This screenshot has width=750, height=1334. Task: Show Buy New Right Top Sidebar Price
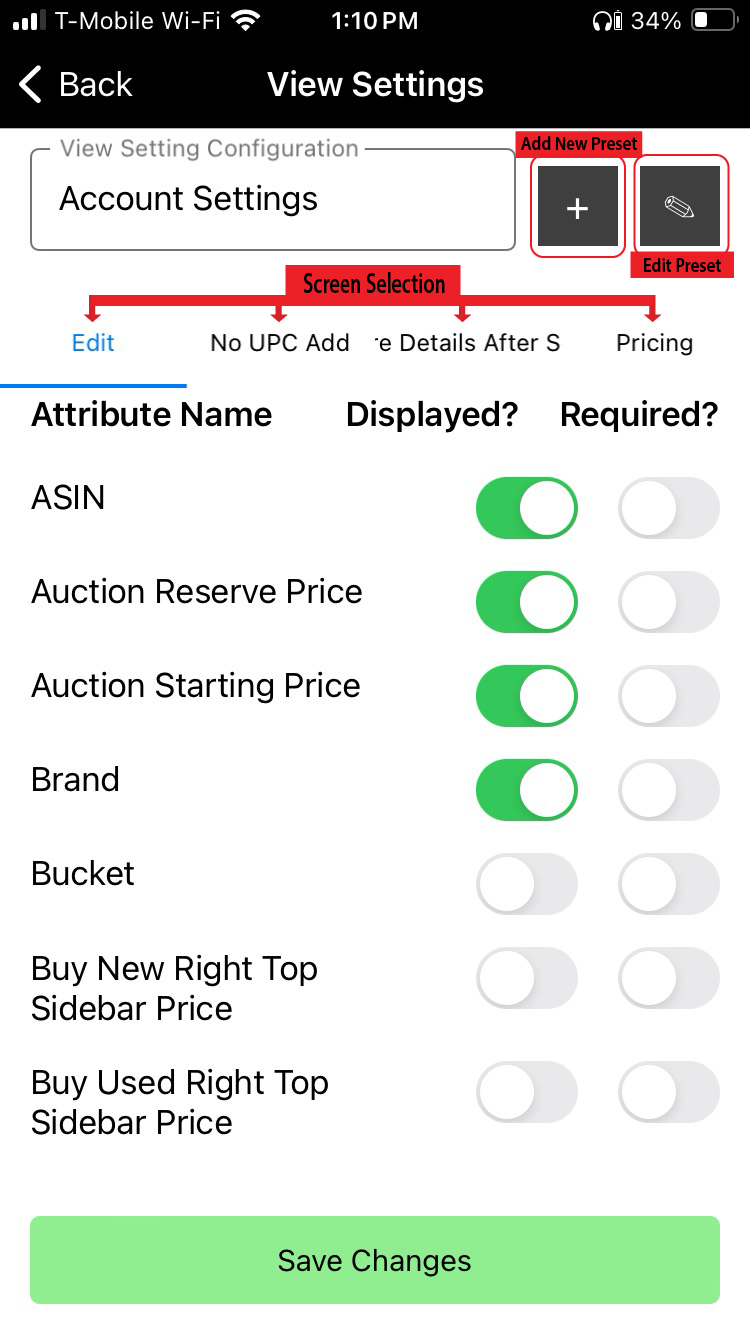526,979
